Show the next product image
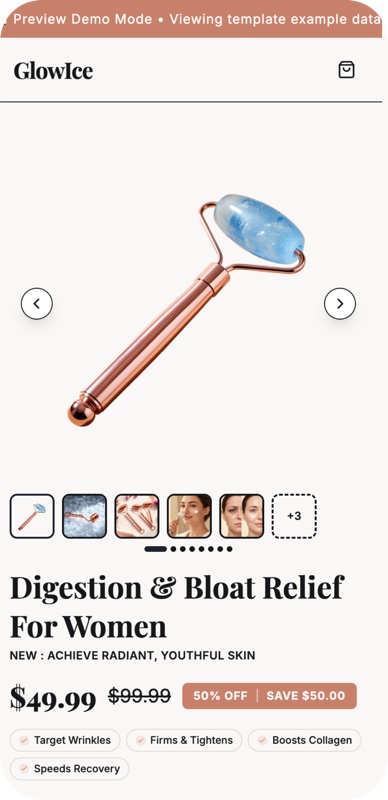This screenshot has width=388, height=800. 340,304
